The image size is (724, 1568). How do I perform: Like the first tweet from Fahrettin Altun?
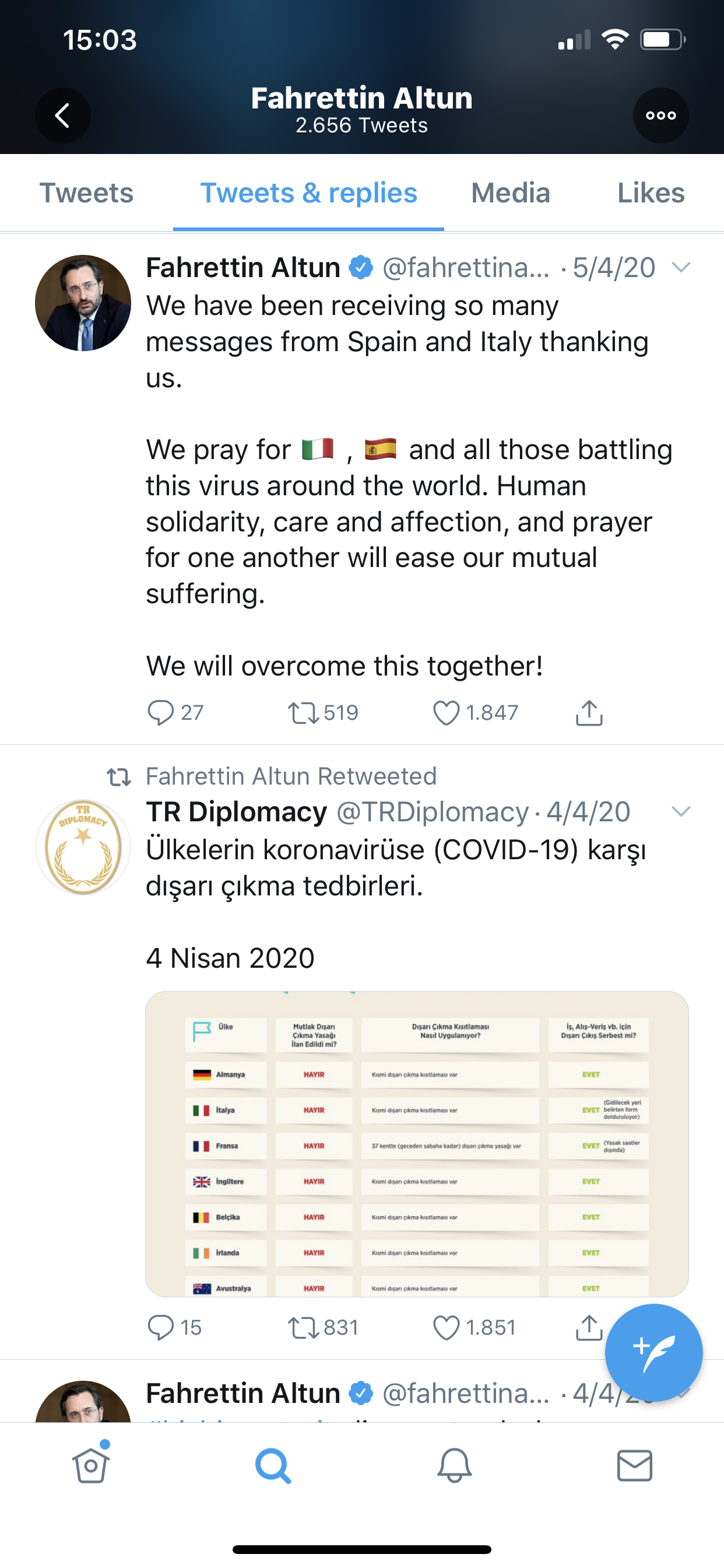pos(447,712)
